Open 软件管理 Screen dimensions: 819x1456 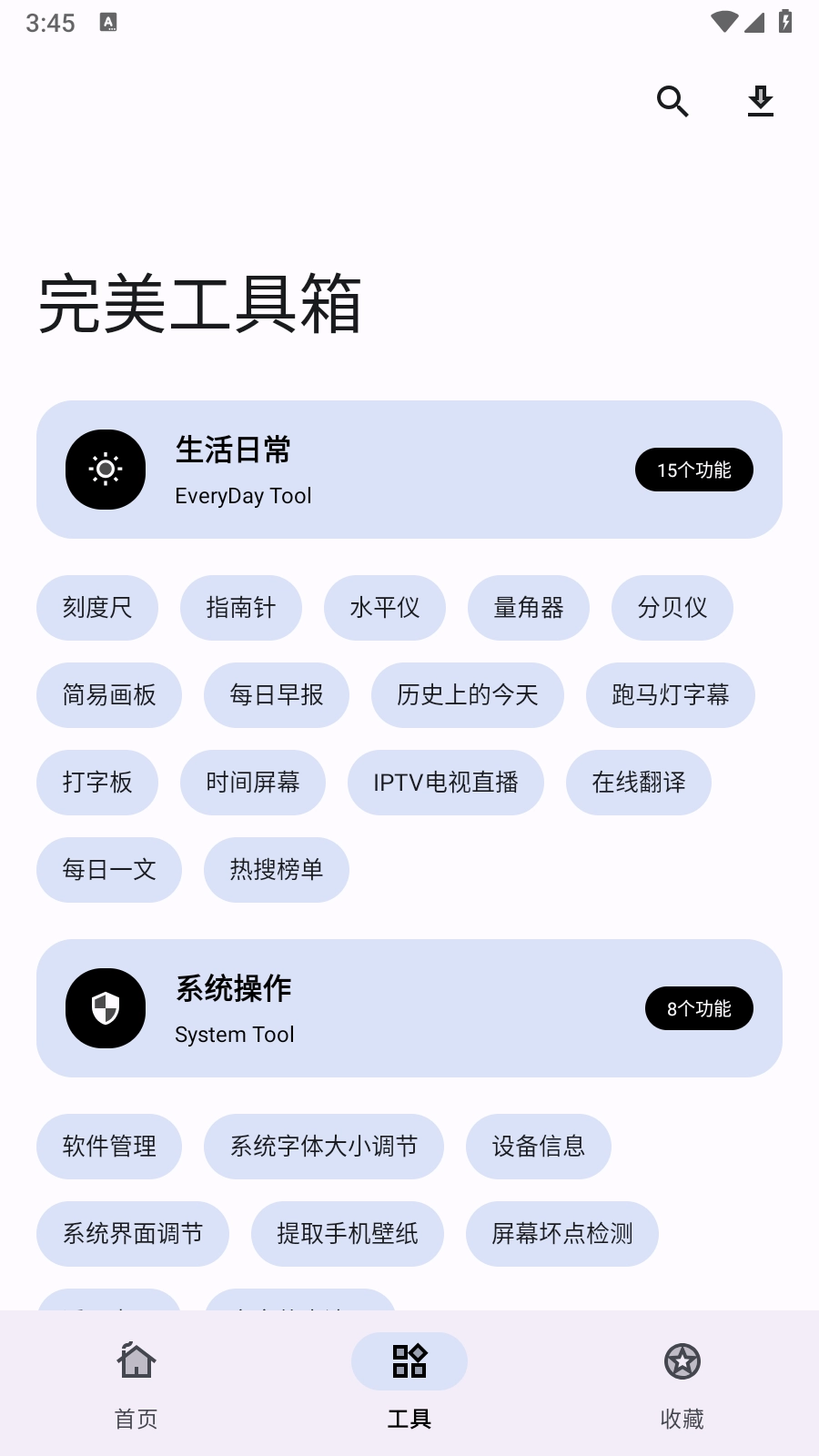[109, 1147]
